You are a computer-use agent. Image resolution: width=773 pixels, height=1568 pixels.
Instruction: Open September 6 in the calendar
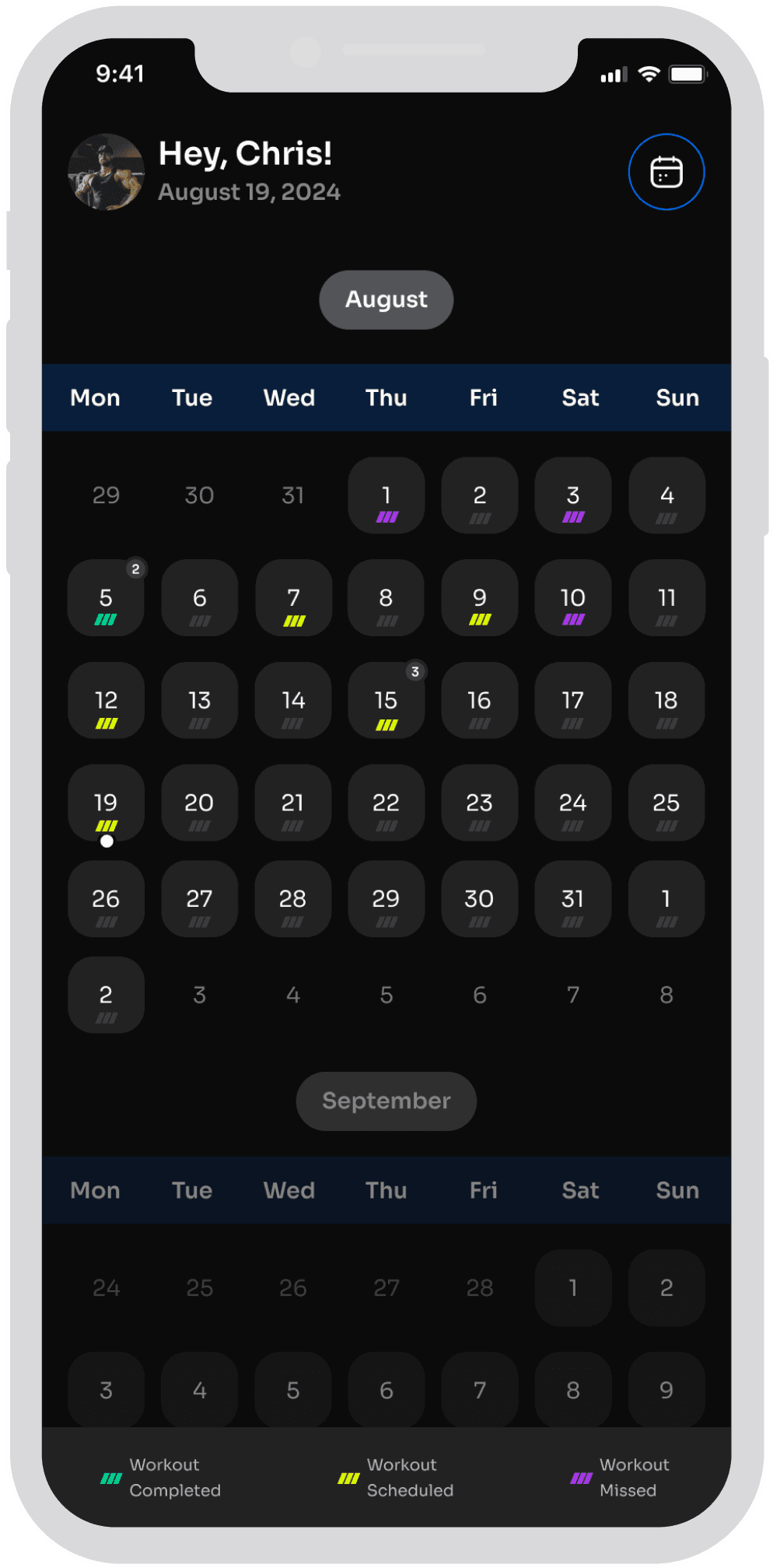(386, 1390)
